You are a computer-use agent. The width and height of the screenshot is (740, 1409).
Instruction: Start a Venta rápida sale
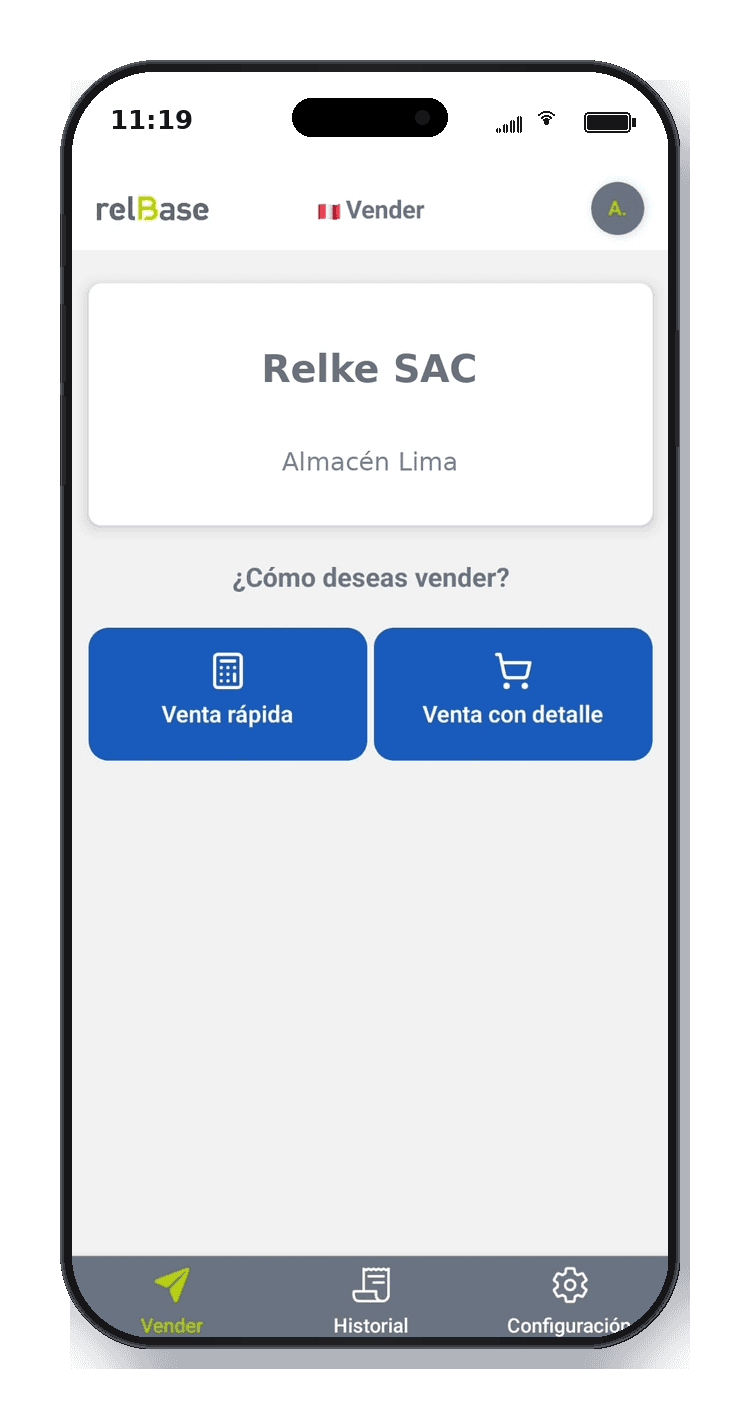point(228,694)
